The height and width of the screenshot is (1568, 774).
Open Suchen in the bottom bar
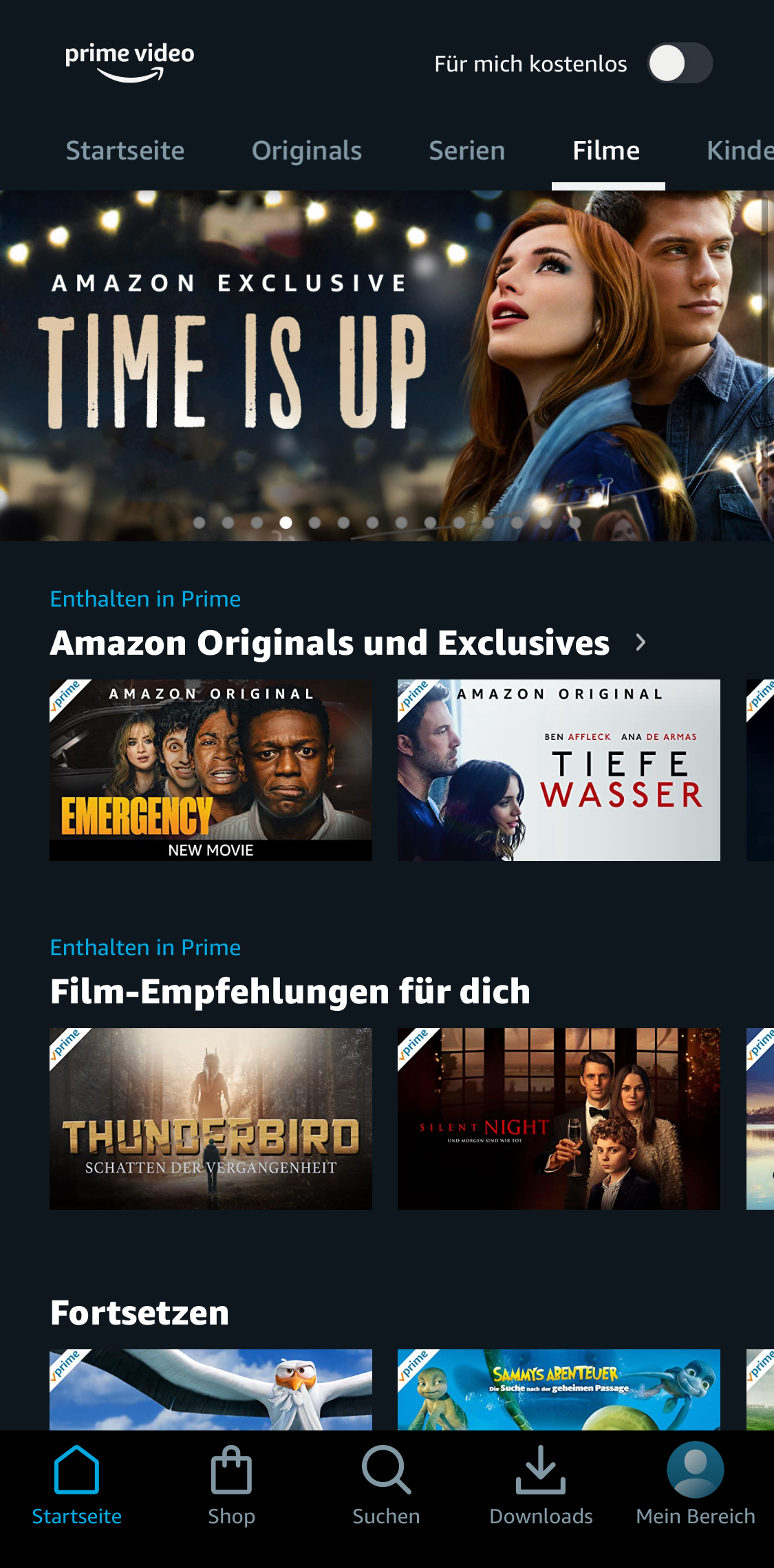(x=386, y=1485)
